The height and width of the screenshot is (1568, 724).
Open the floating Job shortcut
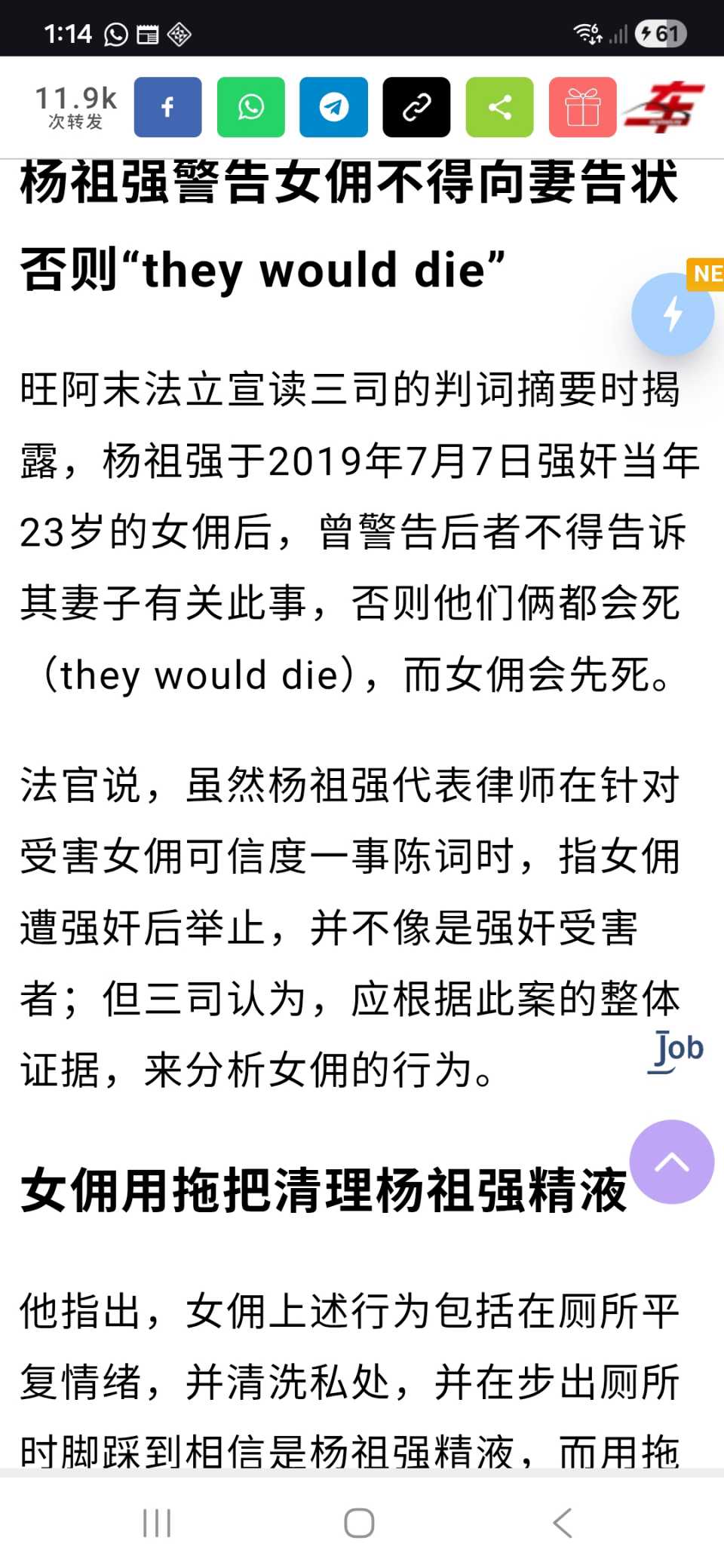(x=676, y=1050)
